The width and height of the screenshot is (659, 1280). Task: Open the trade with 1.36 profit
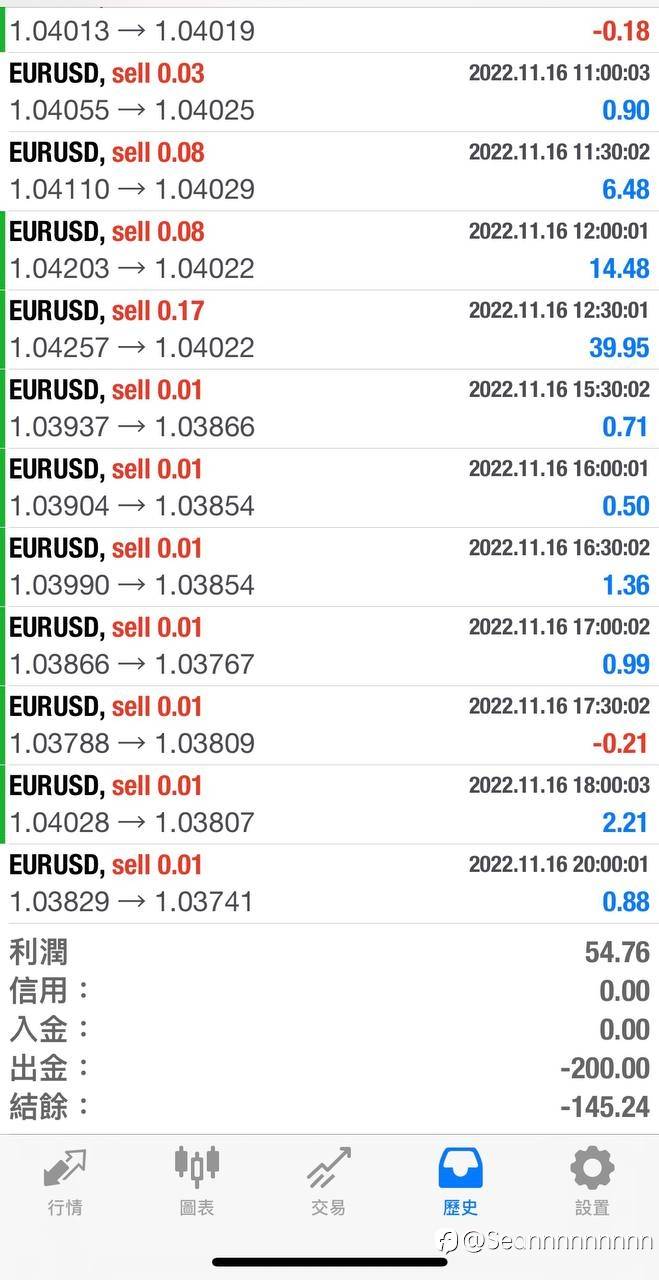(329, 566)
